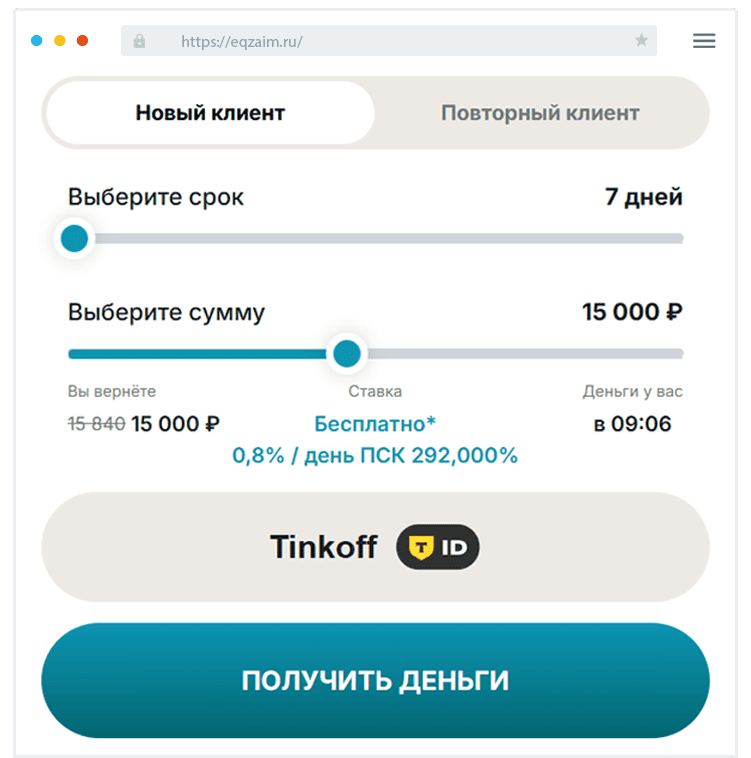Tap the ПОЛУЧИТЬ ДЕНЬГИ button

(x=375, y=681)
